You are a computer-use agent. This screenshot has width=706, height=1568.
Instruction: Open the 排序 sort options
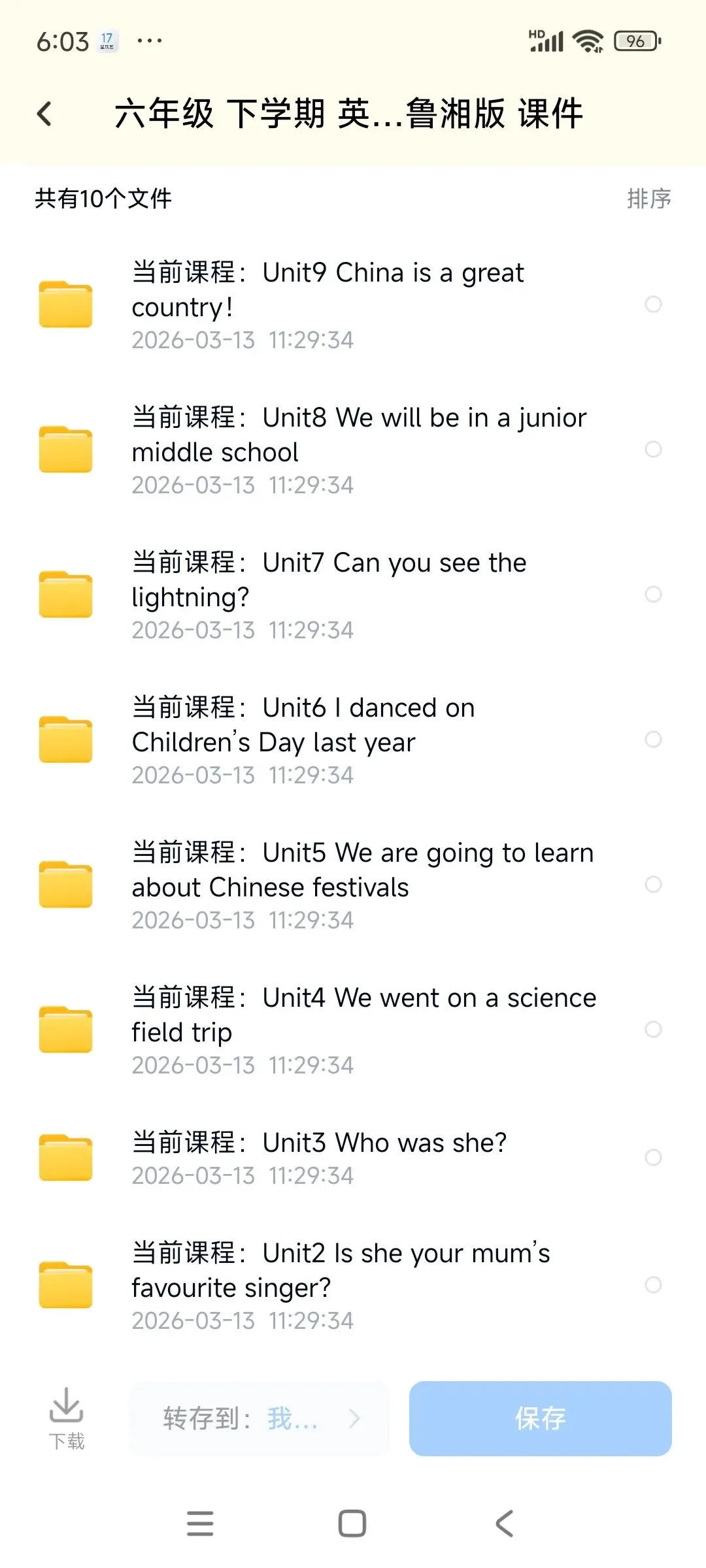coord(648,199)
